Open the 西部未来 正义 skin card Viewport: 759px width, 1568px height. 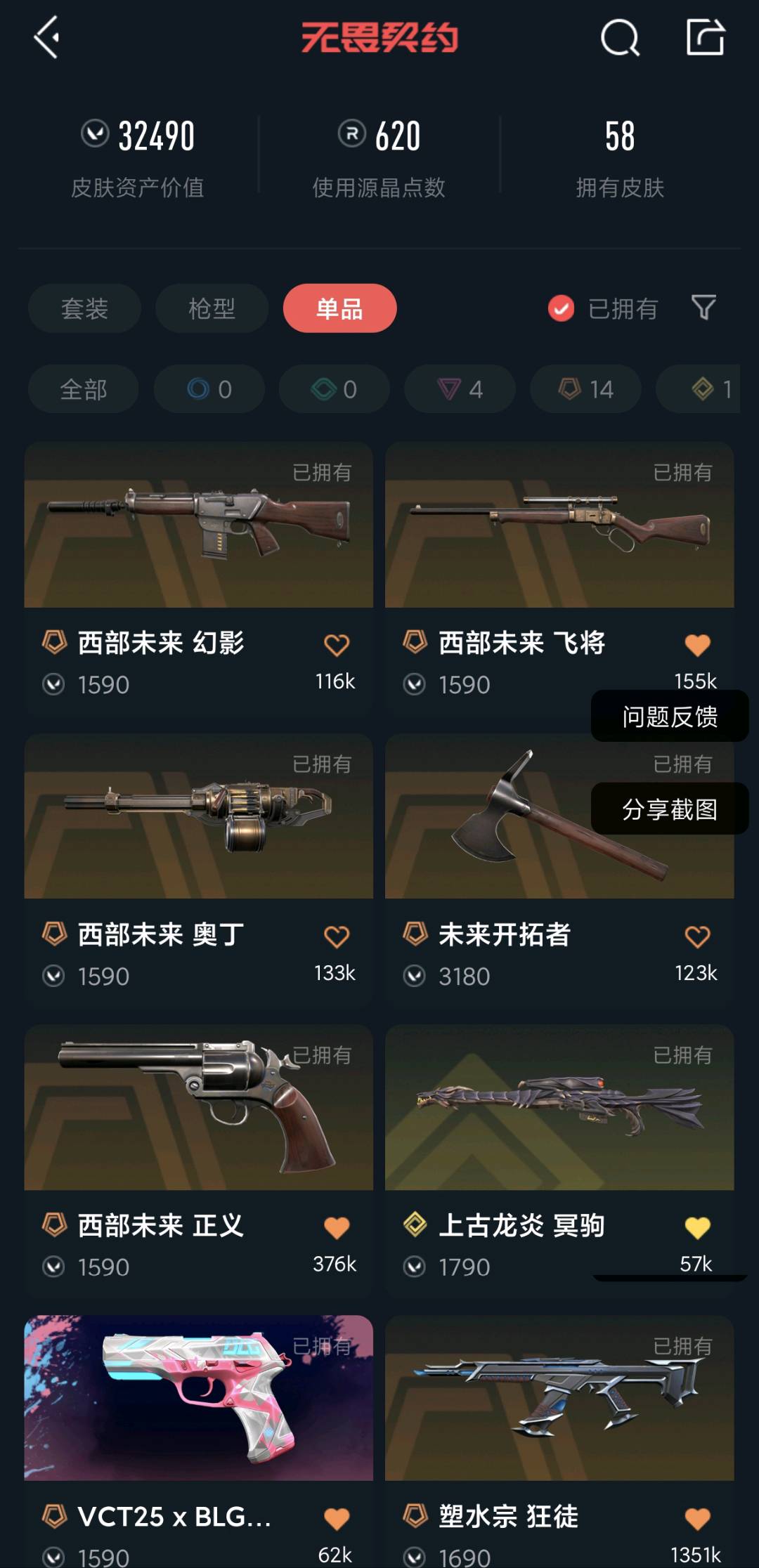click(x=198, y=1108)
